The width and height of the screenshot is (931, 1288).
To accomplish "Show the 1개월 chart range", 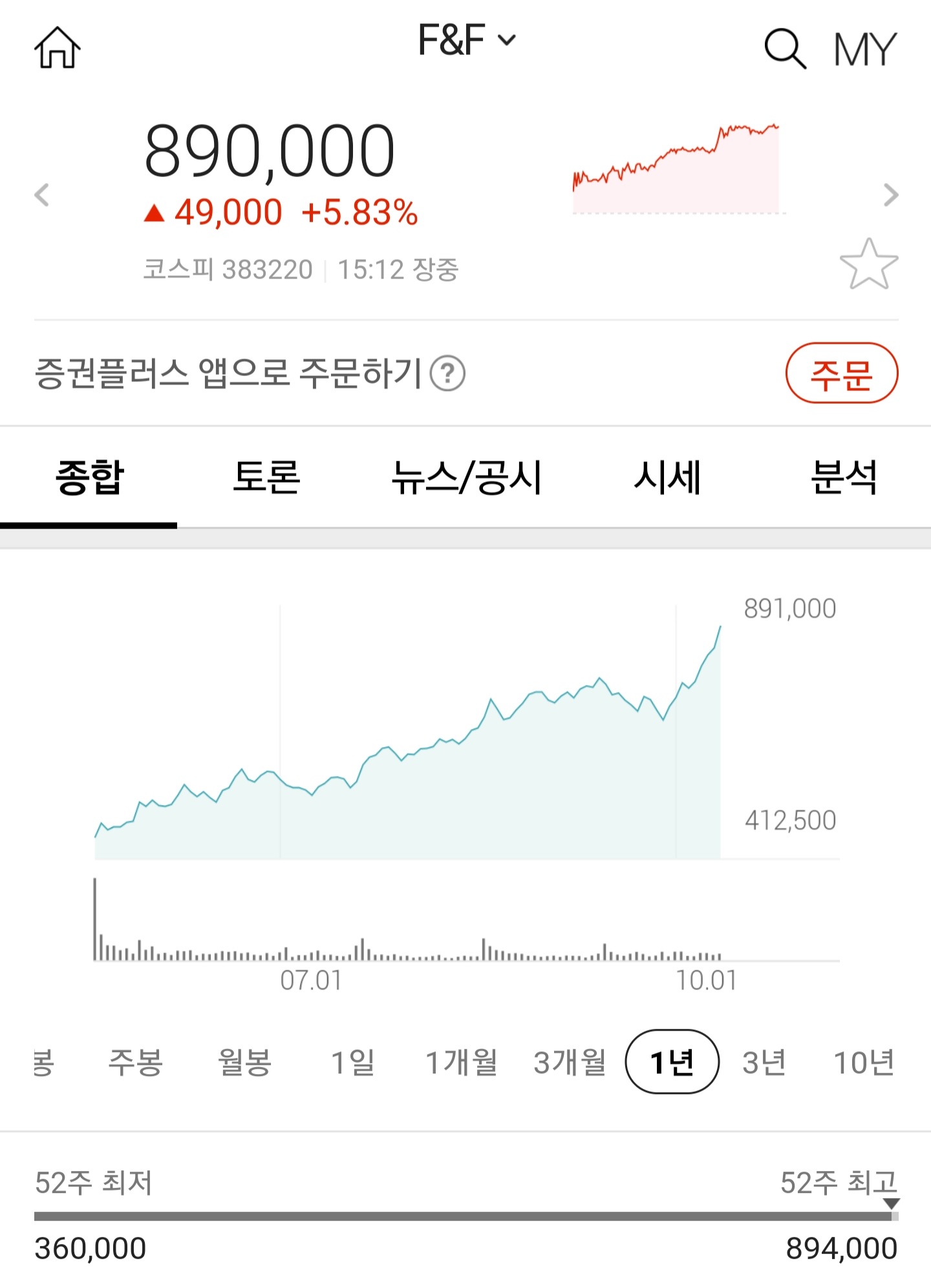I will pos(461,1062).
